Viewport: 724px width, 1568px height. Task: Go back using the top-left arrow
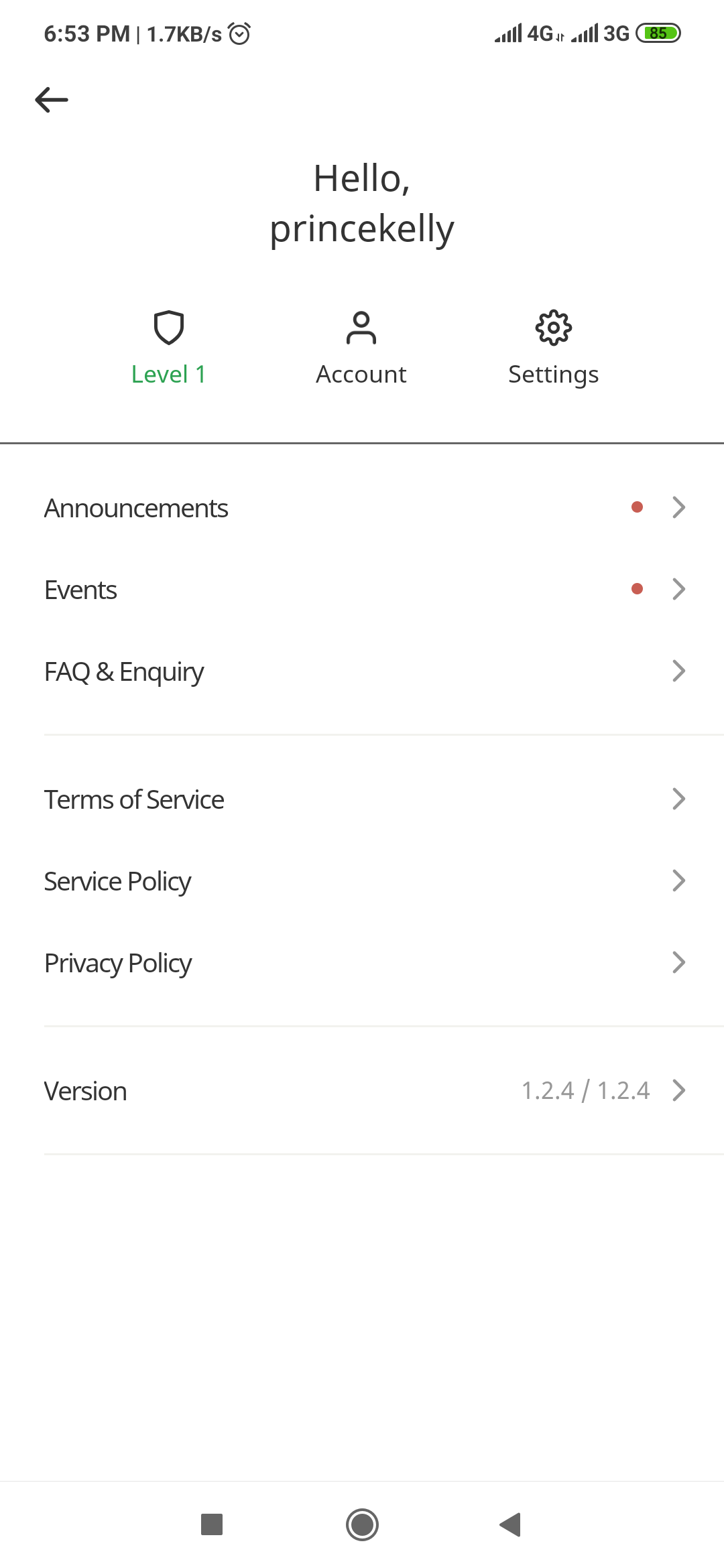coord(52,100)
